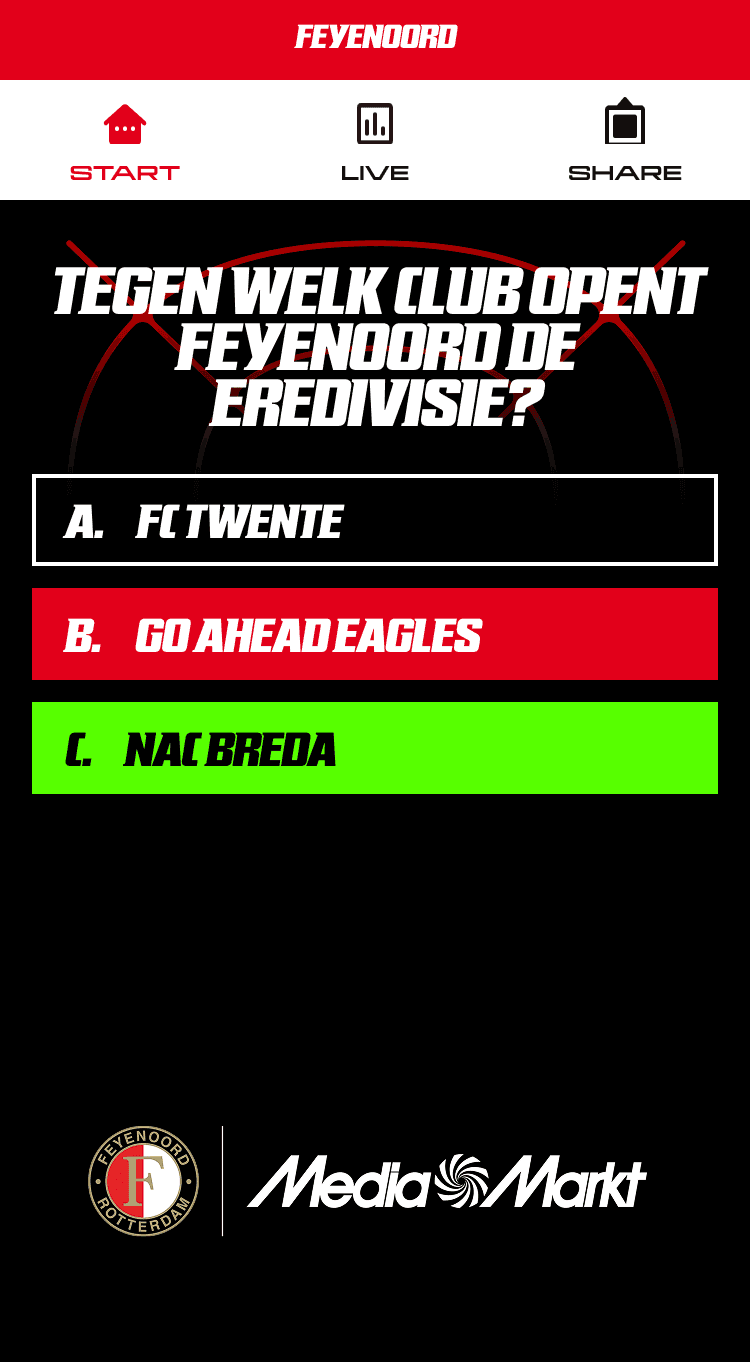Click the quiz question text about Eredivisie opener
The width and height of the screenshot is (750, 1362).
[375, 343]
